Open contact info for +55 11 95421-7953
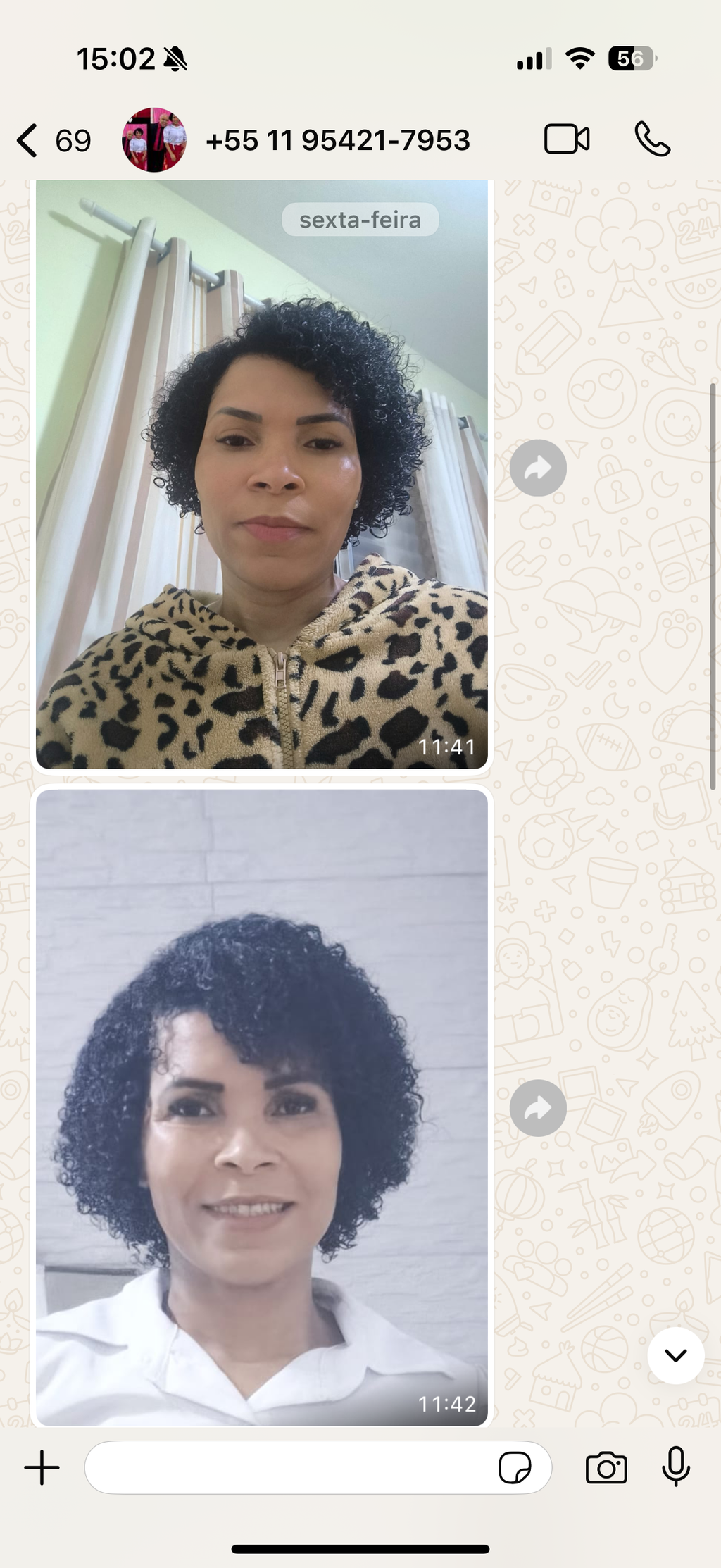 [x=337, y=140]
